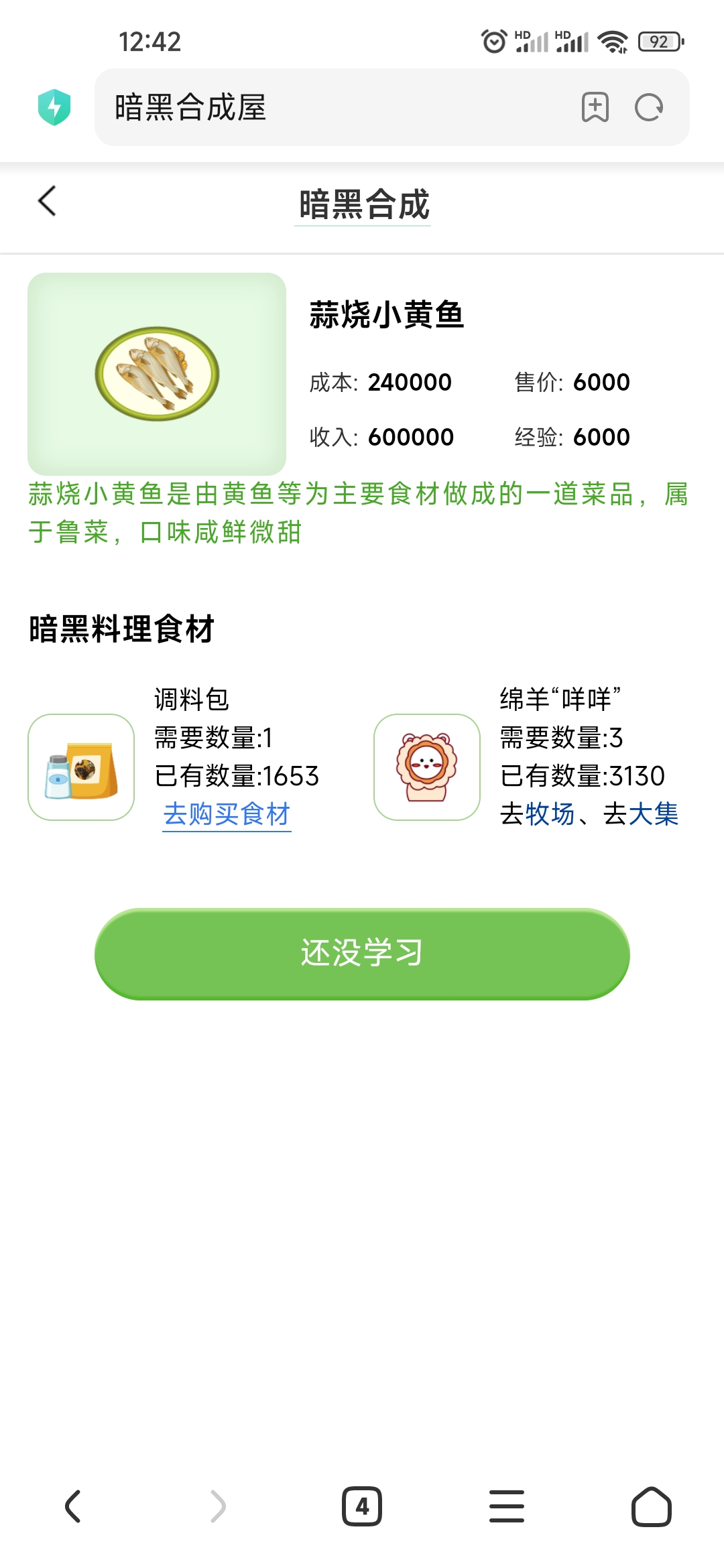Reload the current page

(649, 107)
